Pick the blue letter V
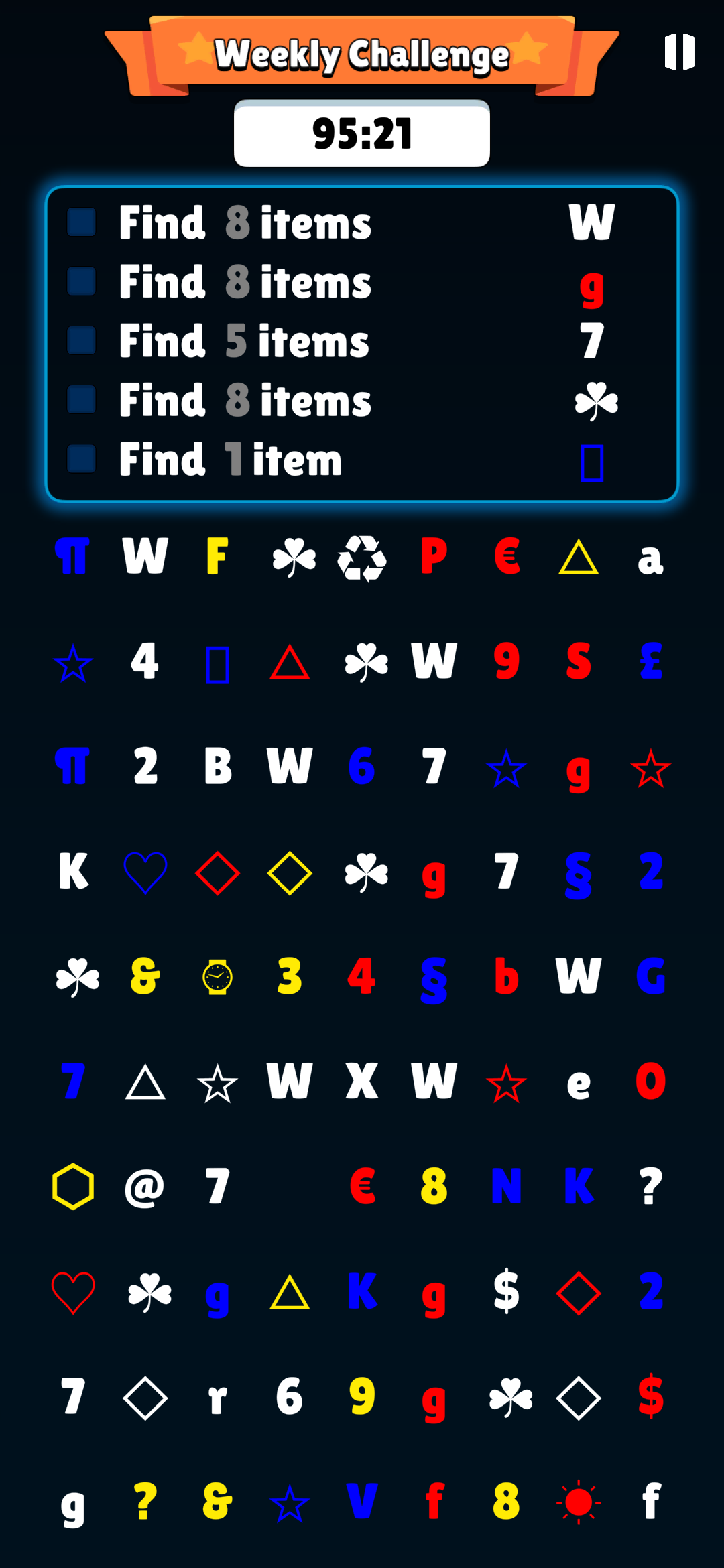 click(x=362, y=1501)
